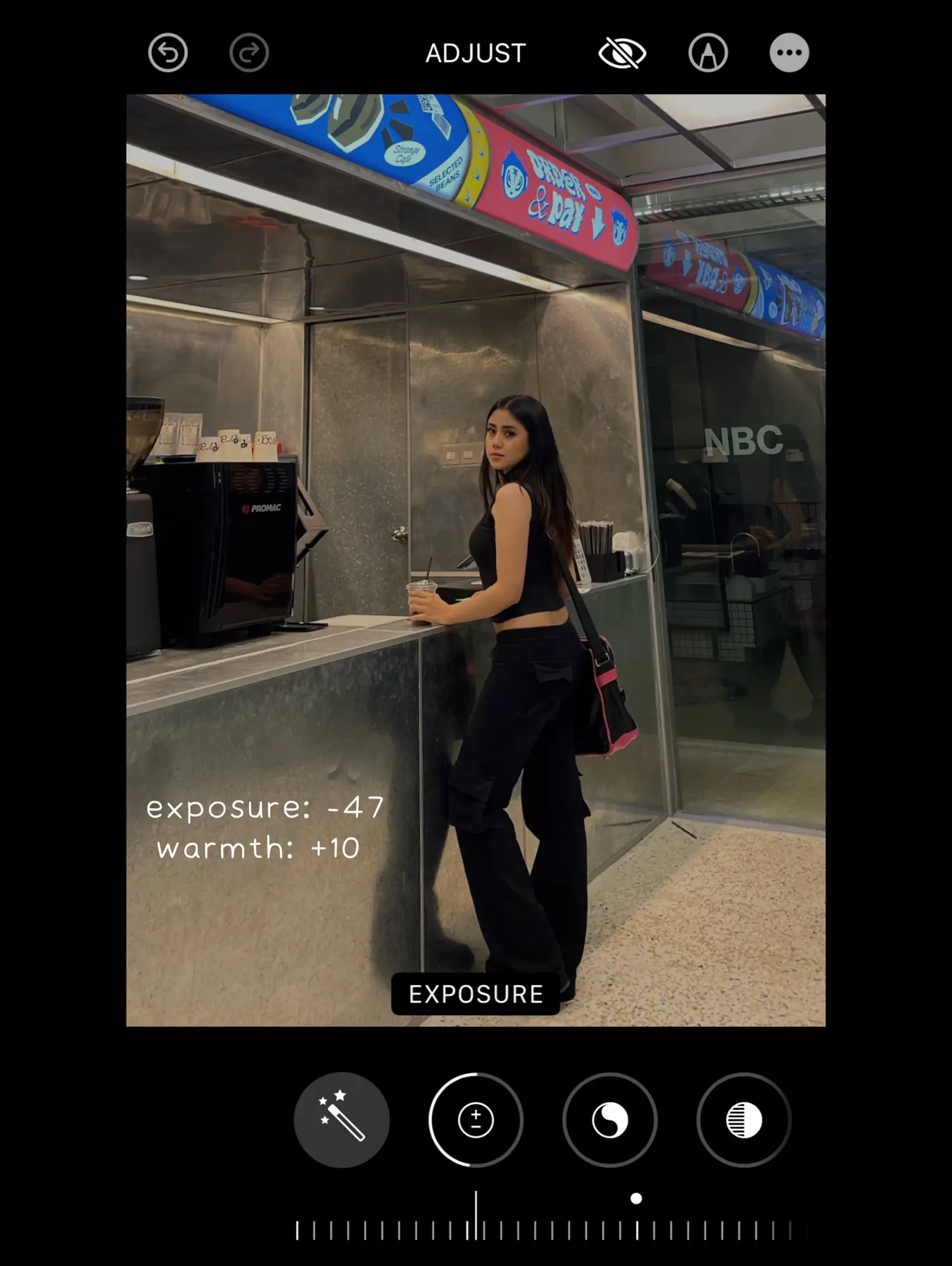Image resolution: width=952 pixels, height=1266 pixels.
Task: Redo the reverted edit
Action: point(249,53)
